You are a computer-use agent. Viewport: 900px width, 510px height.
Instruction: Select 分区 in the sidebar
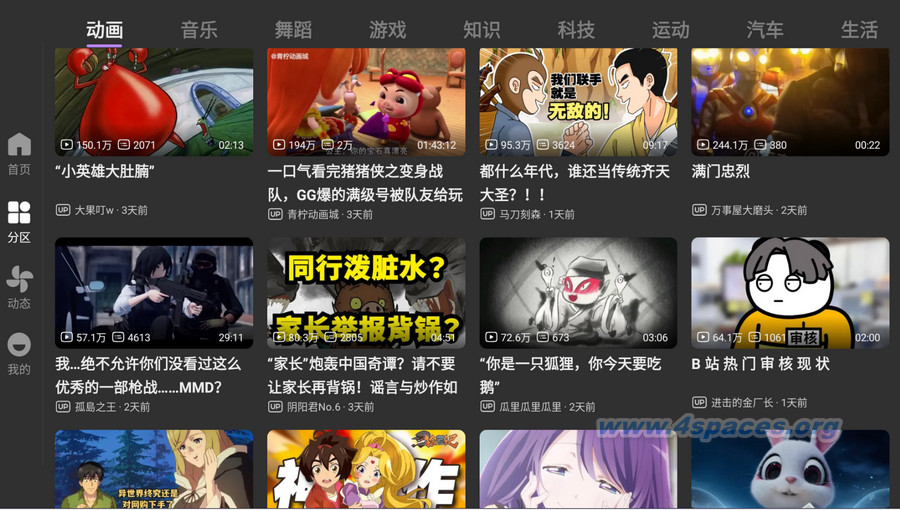tap(19, 222)
